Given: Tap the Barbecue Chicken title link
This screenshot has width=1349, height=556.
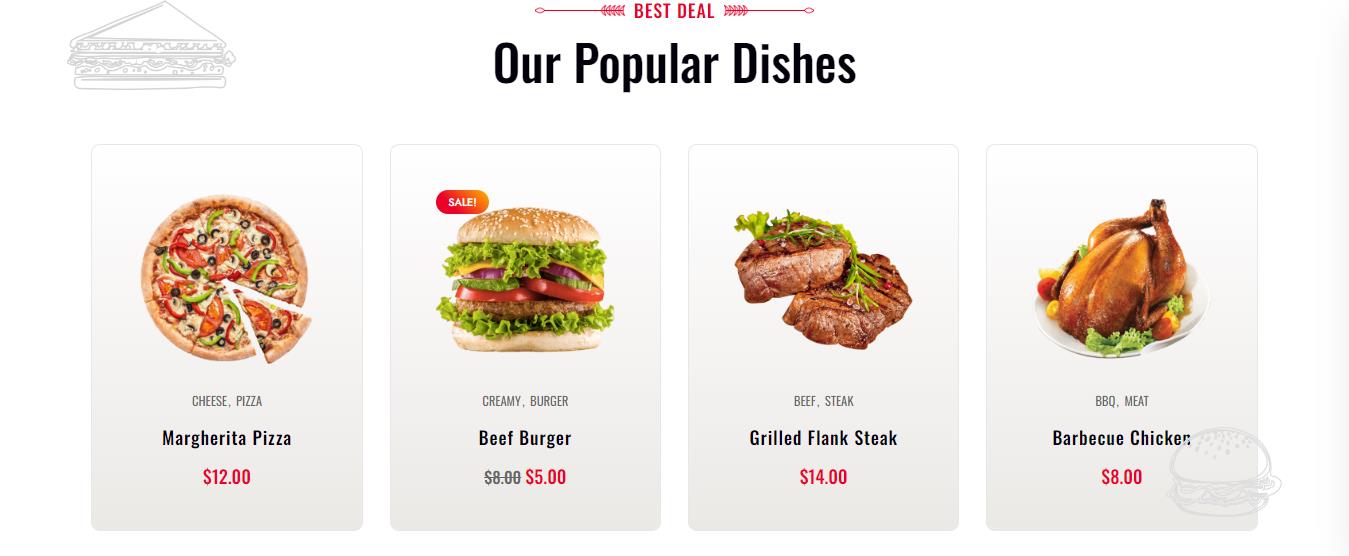Looking at the screenshot, I should coord(1121,438).
